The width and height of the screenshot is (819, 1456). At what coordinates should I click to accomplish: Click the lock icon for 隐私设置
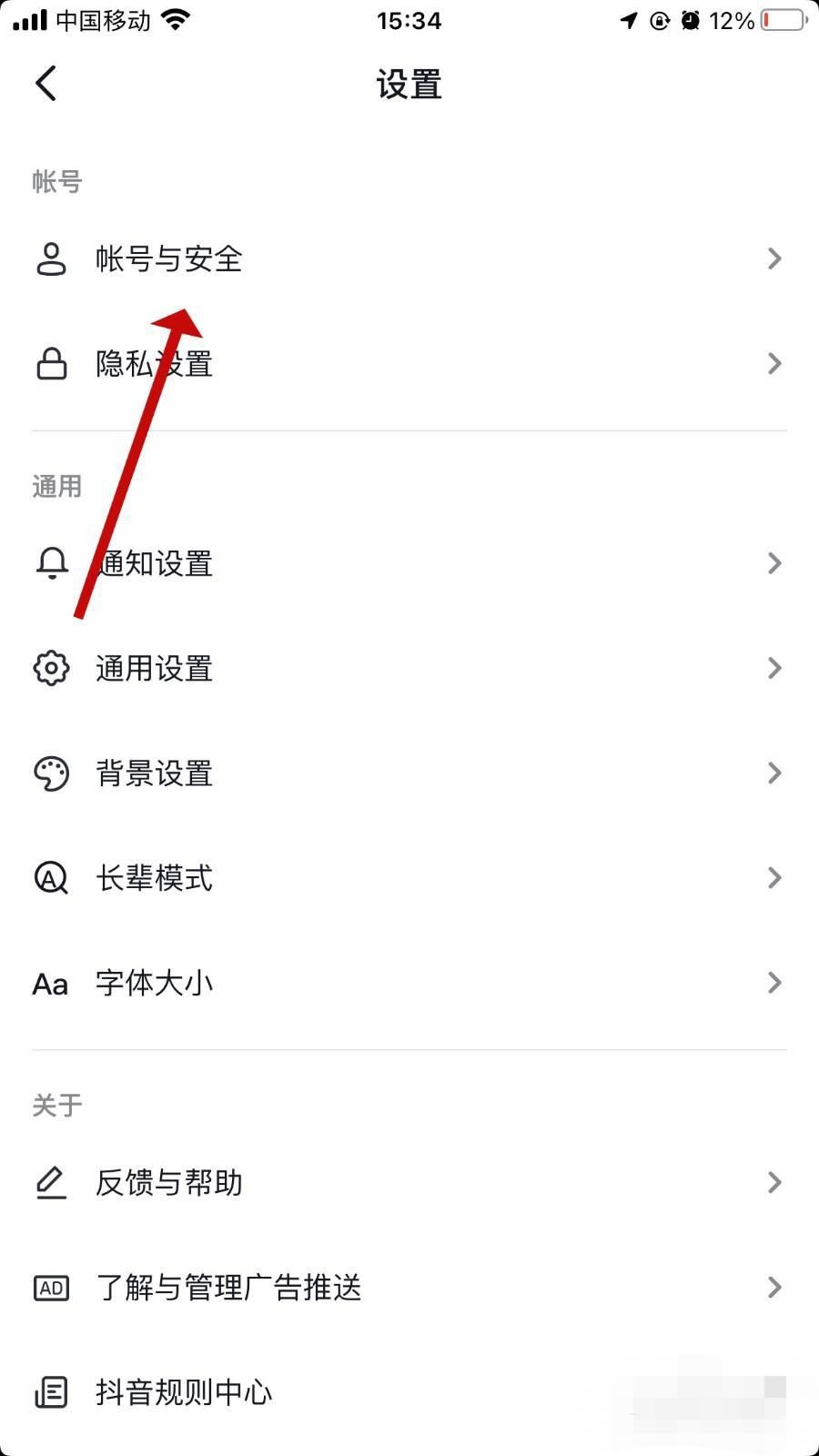[51, 363]
